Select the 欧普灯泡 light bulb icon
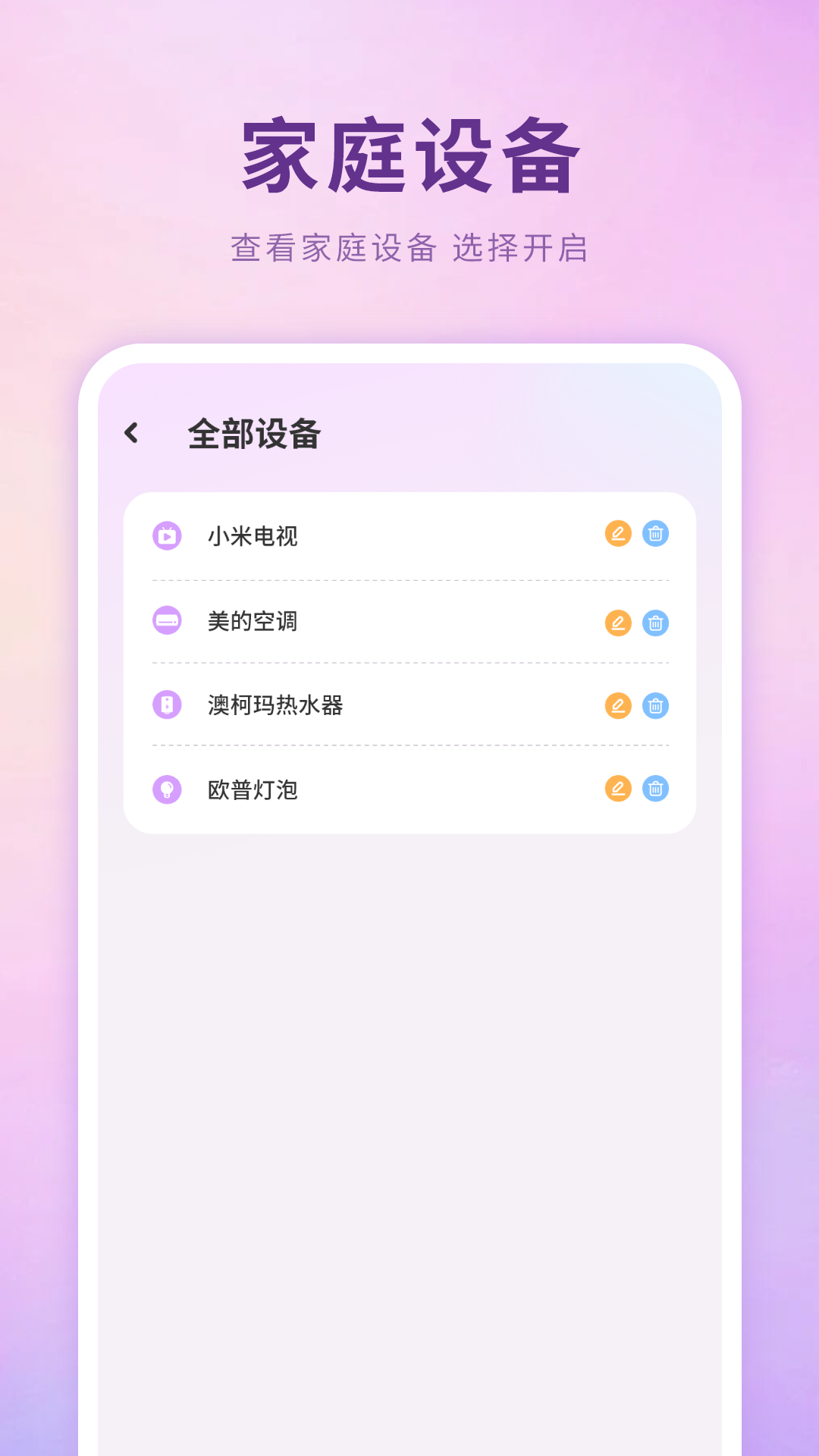819x1456 pixels. (x=167, y=789)
